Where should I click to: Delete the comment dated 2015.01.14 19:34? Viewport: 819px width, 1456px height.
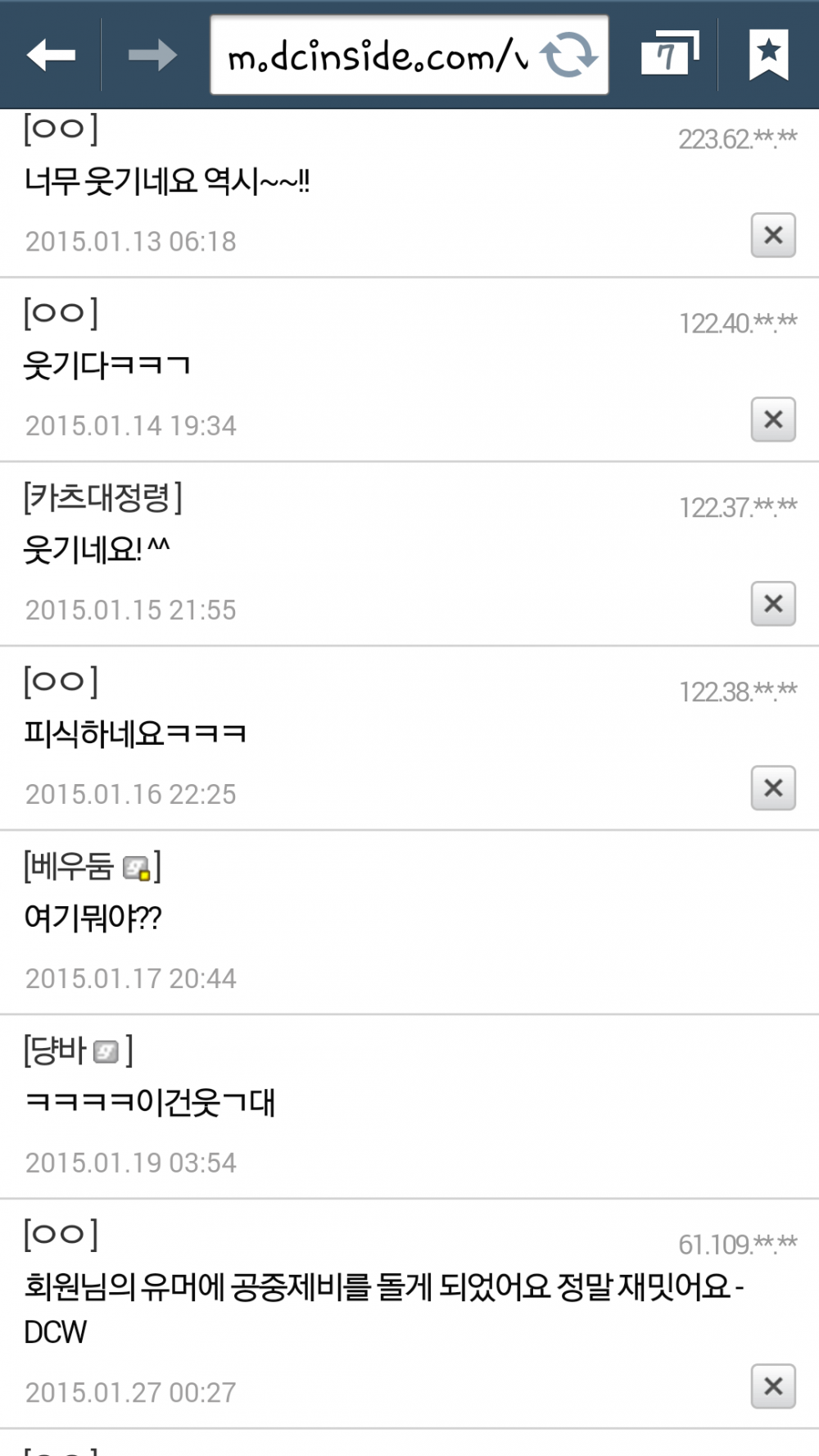(773, 420)
